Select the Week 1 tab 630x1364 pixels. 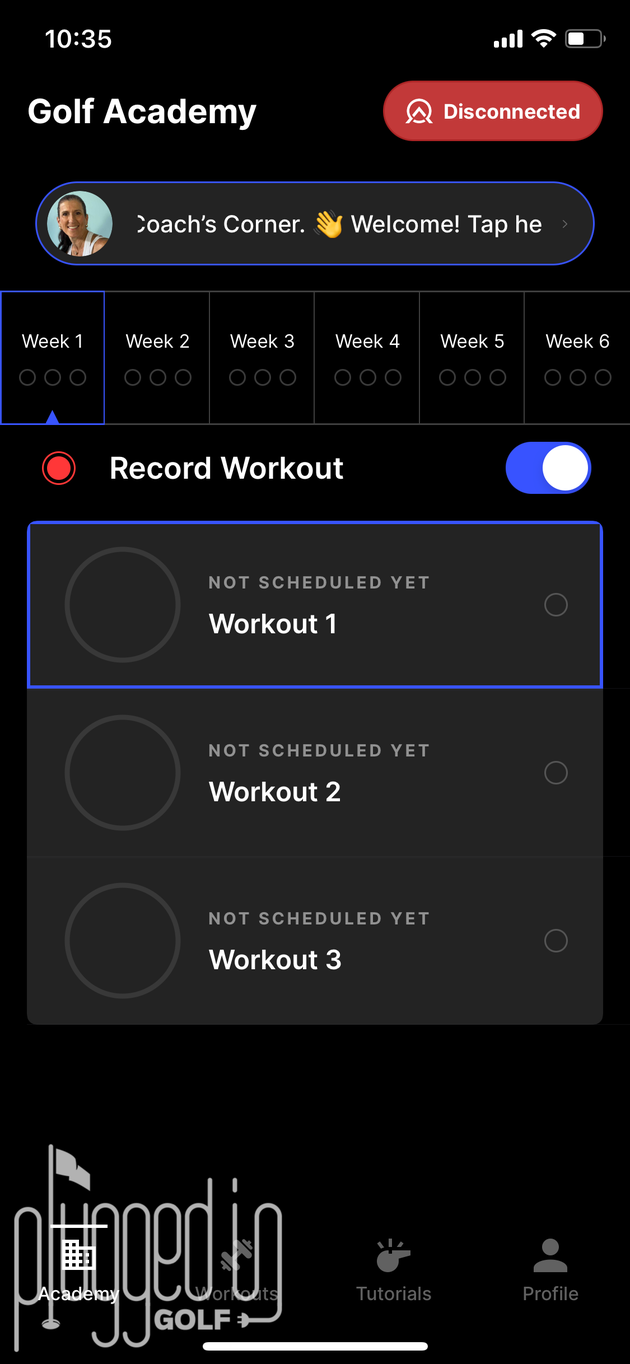coord(53,357)
